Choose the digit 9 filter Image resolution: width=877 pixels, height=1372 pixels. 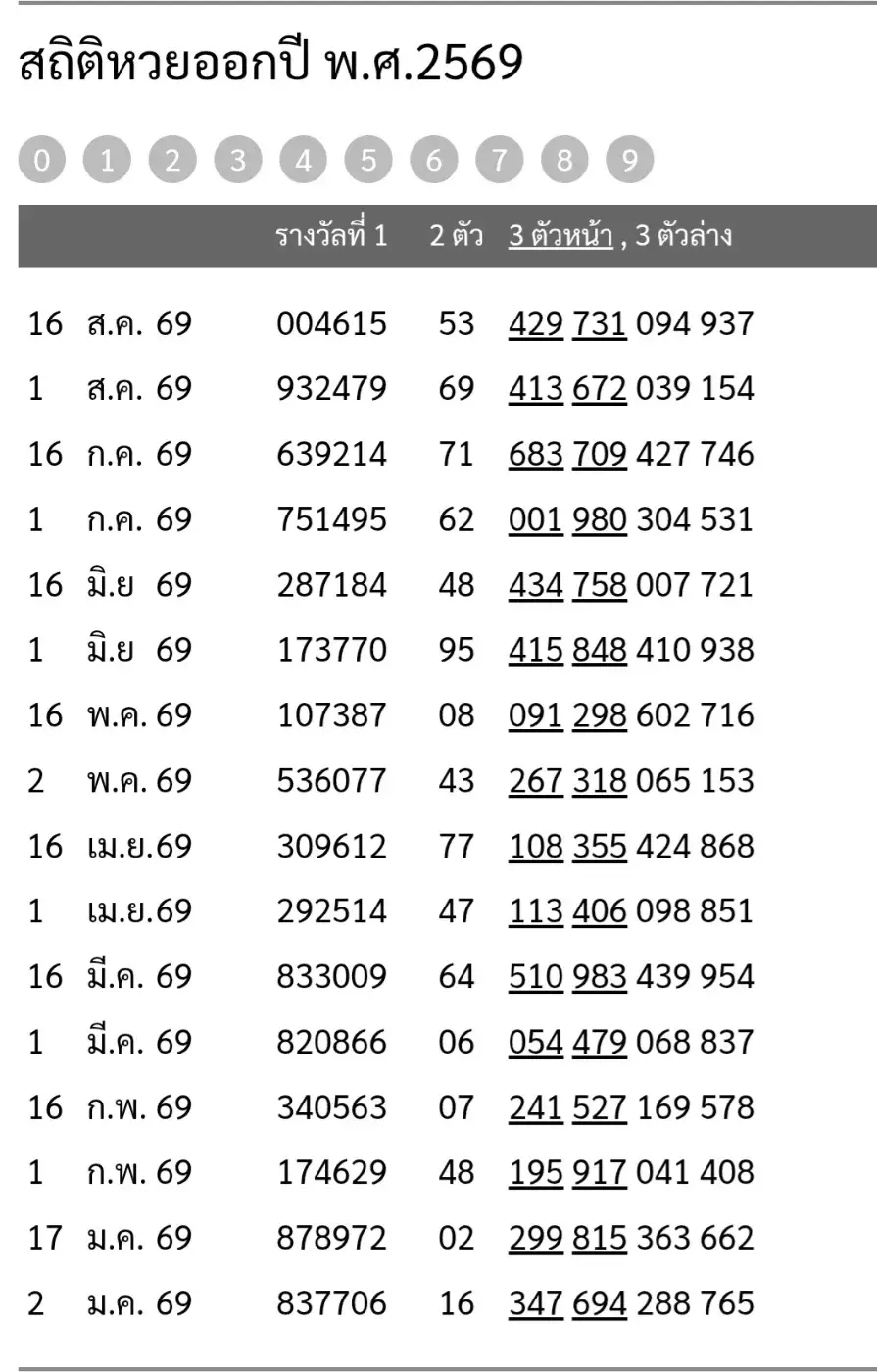630,160
